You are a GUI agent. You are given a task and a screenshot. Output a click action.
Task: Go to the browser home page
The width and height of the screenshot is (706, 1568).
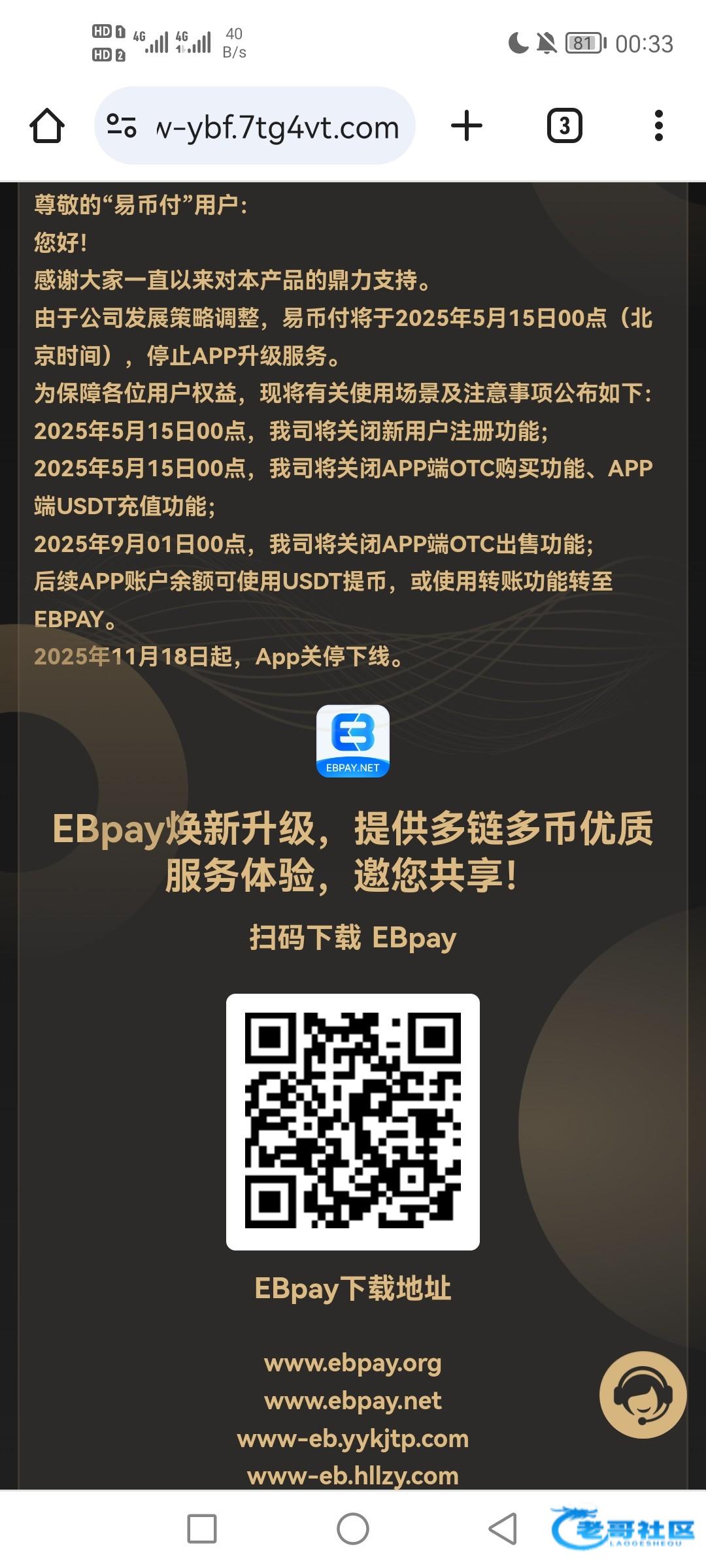(x=47, y=125)
